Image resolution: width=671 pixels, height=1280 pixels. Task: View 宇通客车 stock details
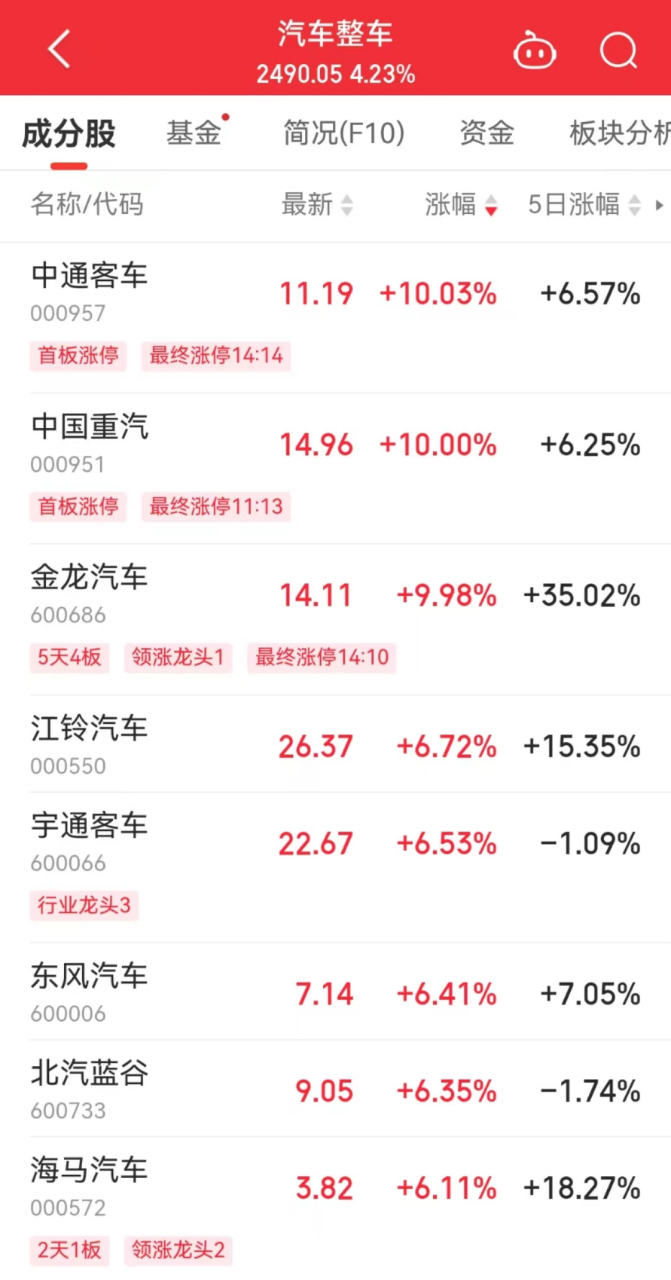(x=89, y=826)
